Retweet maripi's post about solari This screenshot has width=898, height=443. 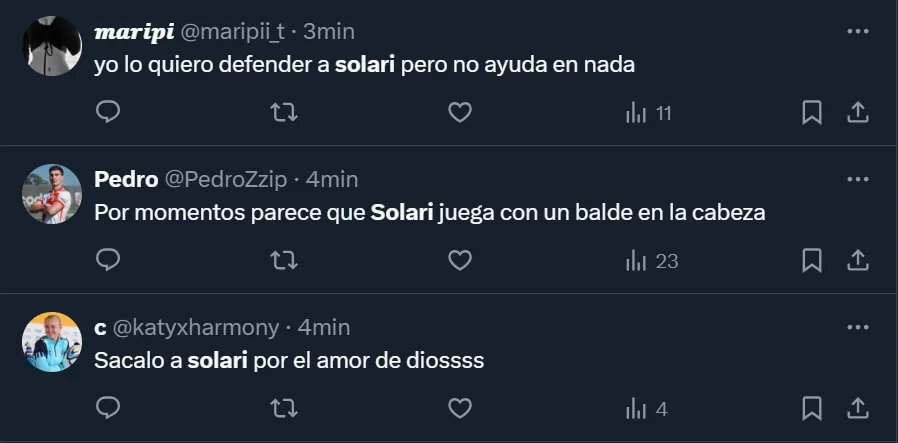point(284,113)
